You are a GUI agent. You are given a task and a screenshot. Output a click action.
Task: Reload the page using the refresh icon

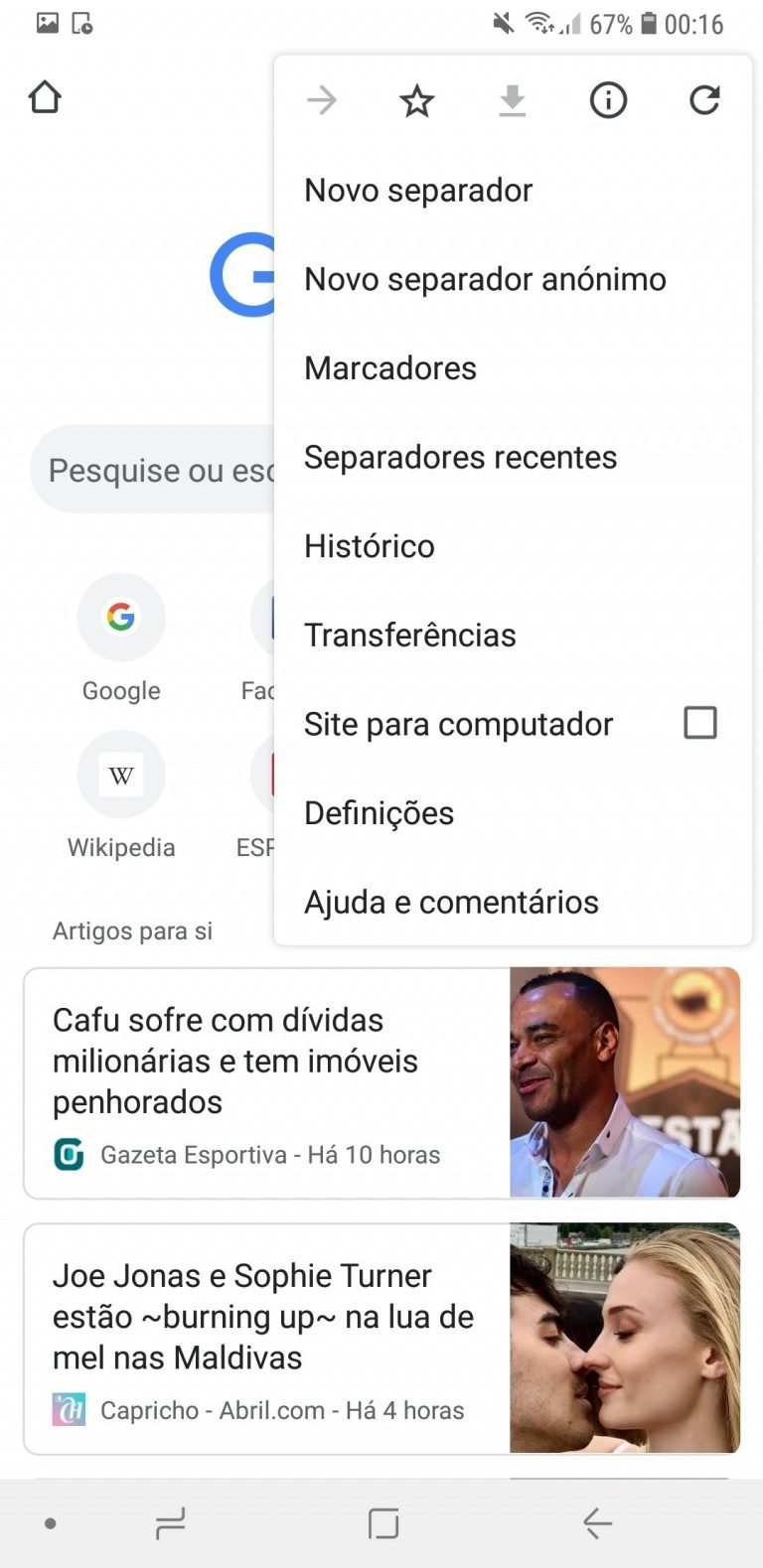704,100
